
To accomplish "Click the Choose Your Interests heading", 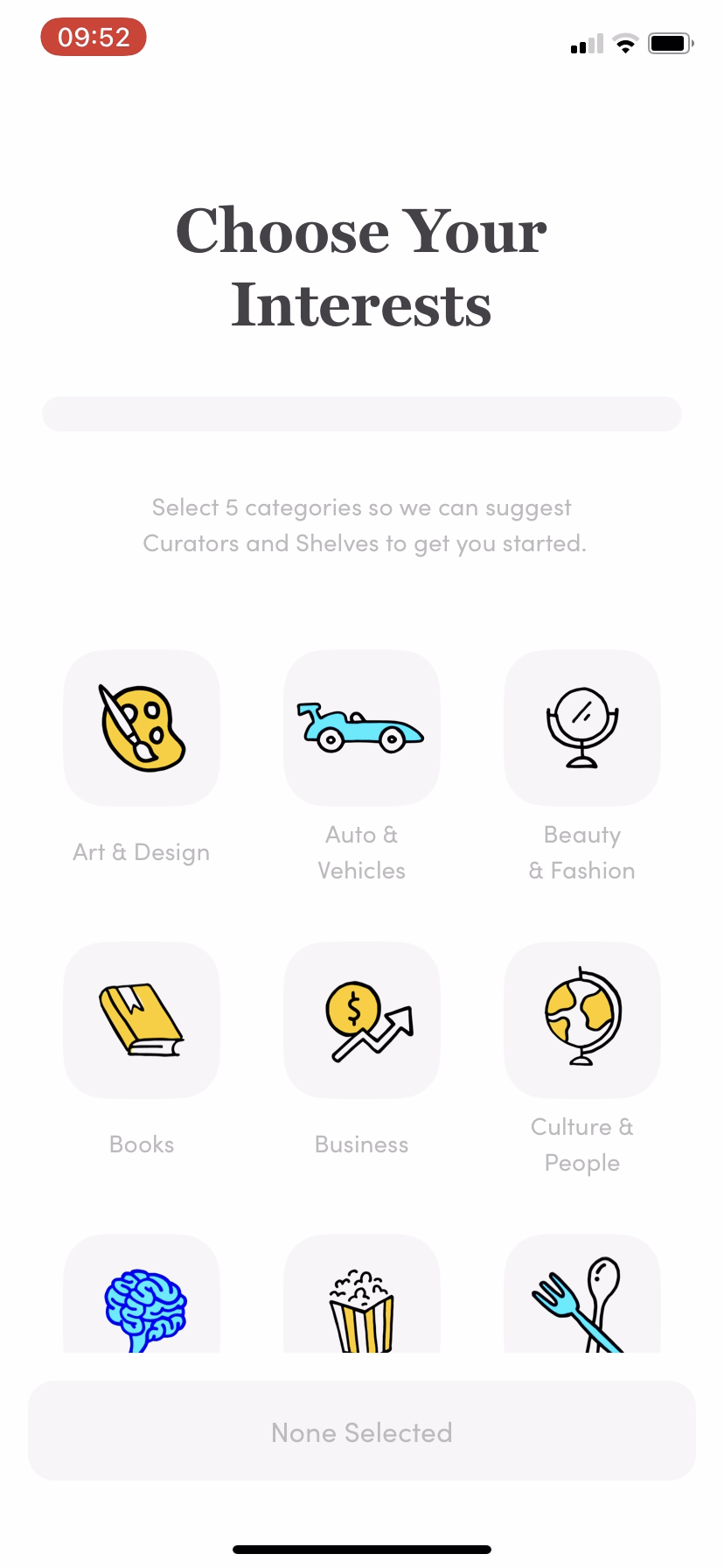I will (x=361, y=267).
